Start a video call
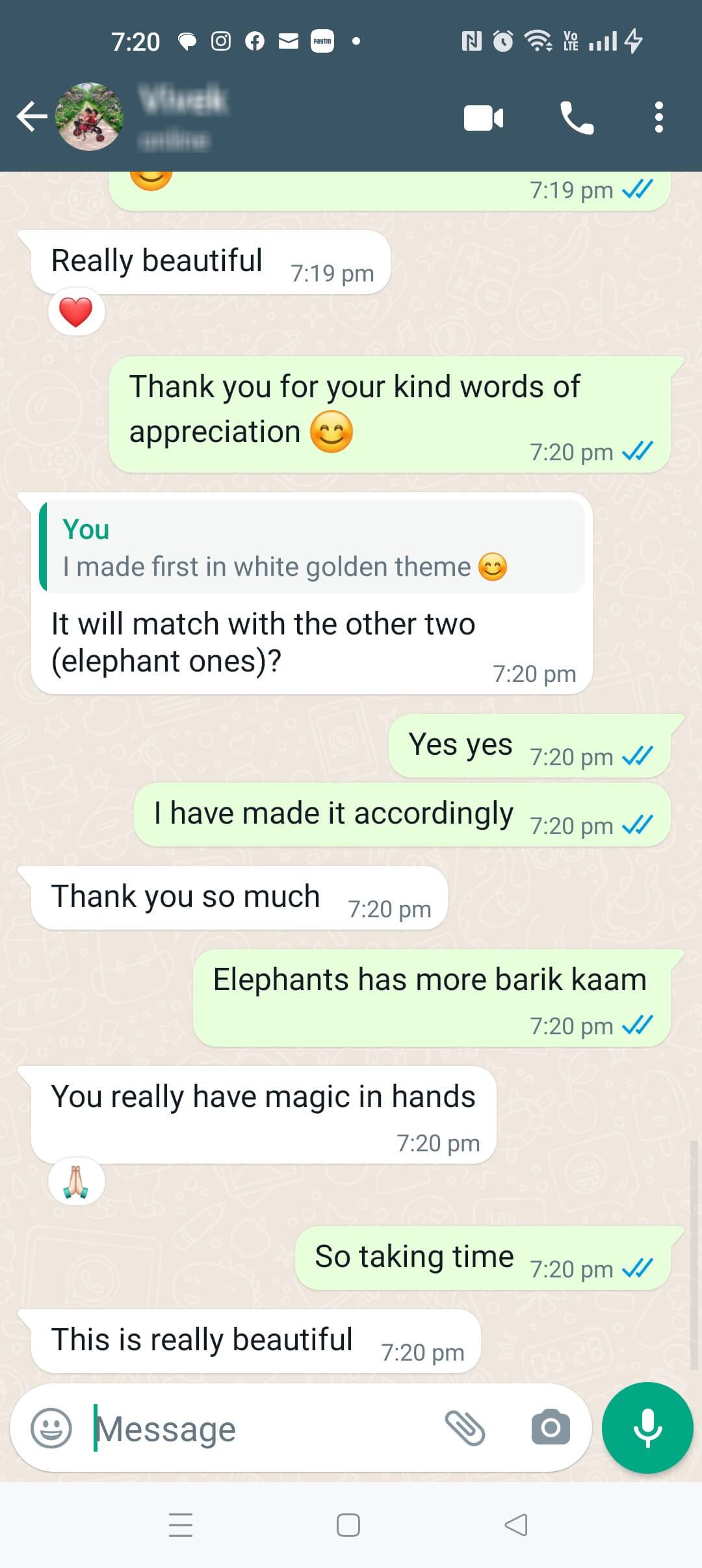This screenshot has width=702, height=1568. (484, 118)
